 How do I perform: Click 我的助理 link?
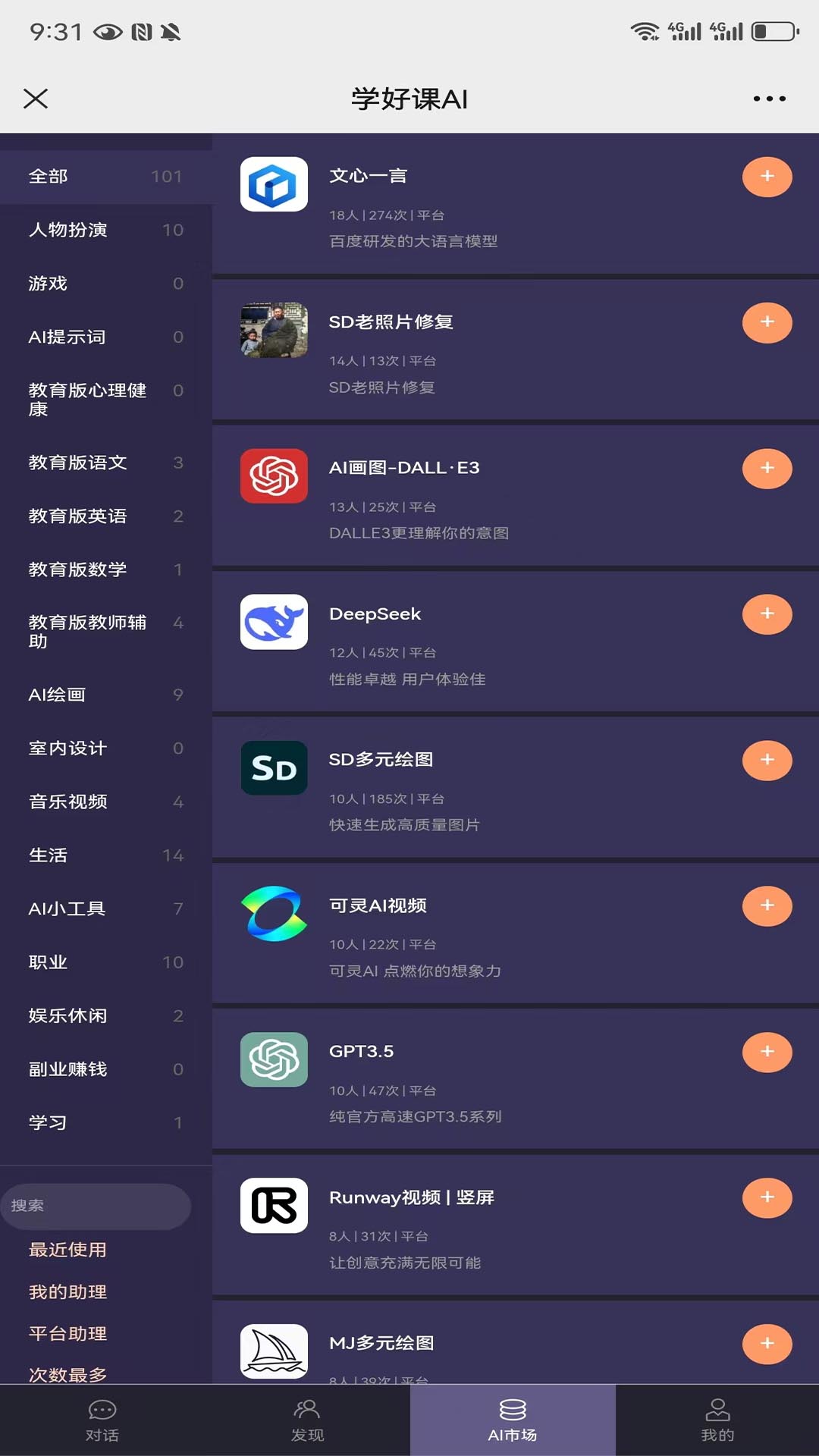(x=67, y=1291)
